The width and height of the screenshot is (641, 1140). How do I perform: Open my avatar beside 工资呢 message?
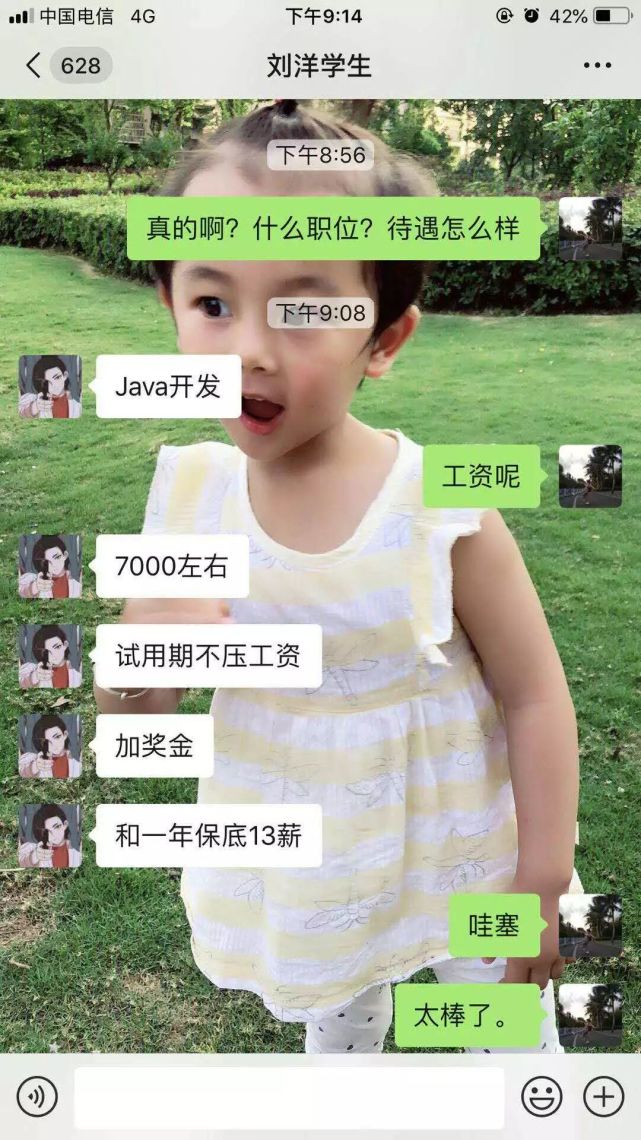point(590,476)
